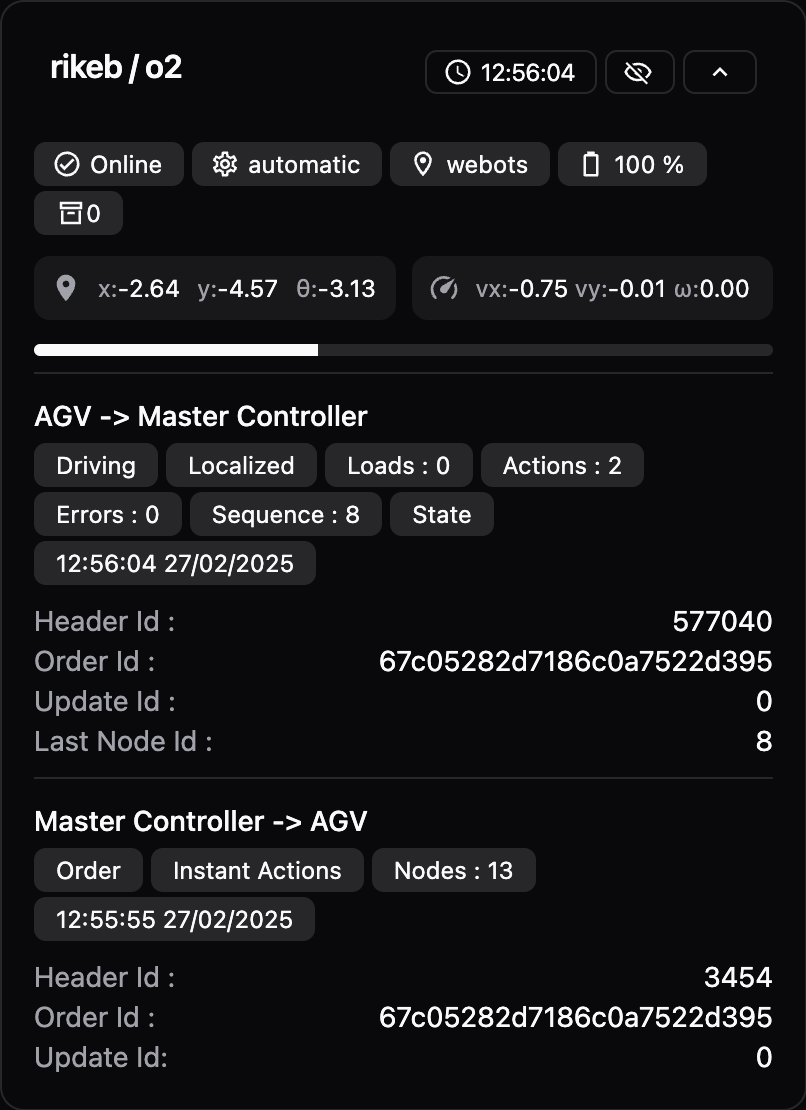This screenshot has height=1110, width=806.
Task: Collapse the rikeb / o2 card
Action: click(x=719, y=72)
